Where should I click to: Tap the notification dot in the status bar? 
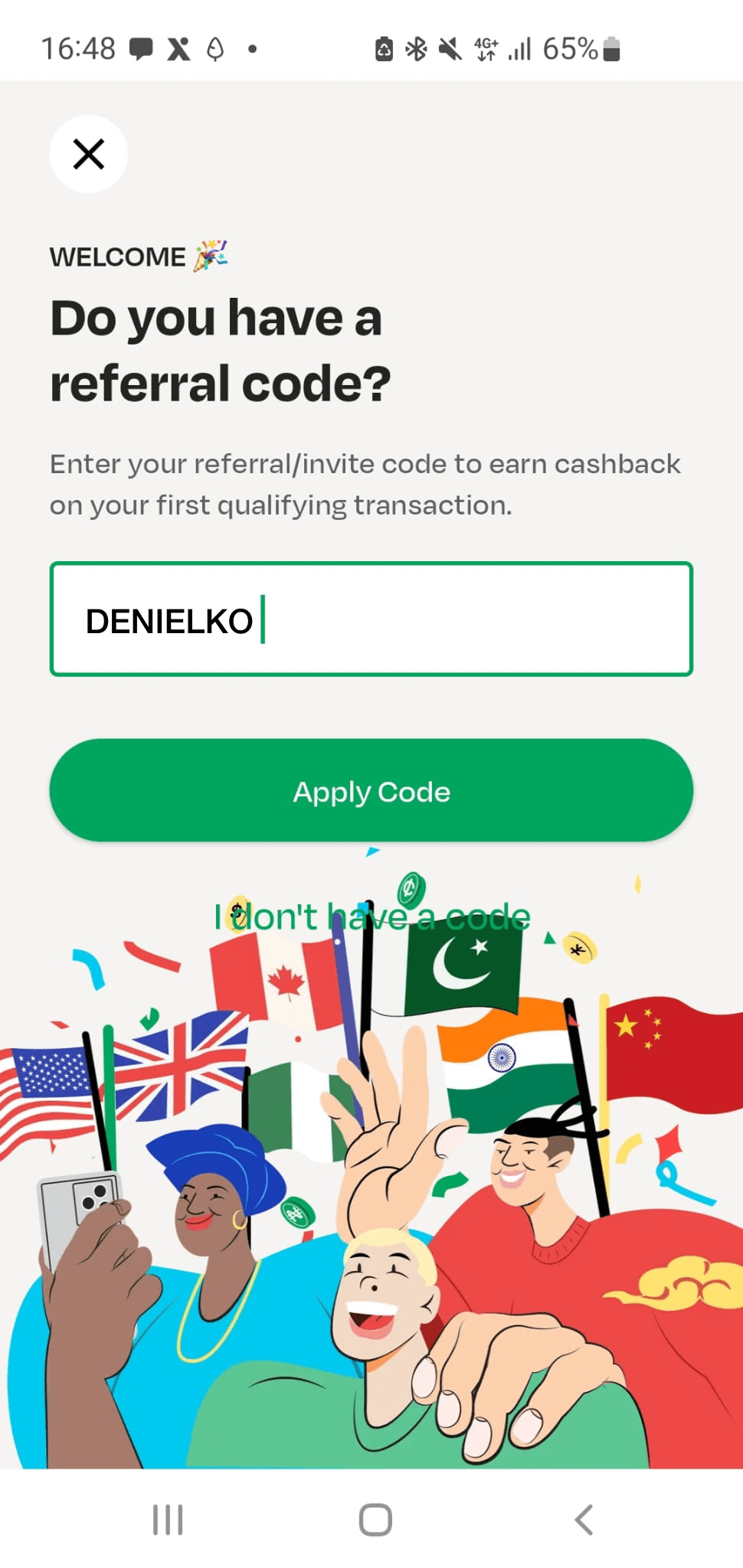coord(250,50)
